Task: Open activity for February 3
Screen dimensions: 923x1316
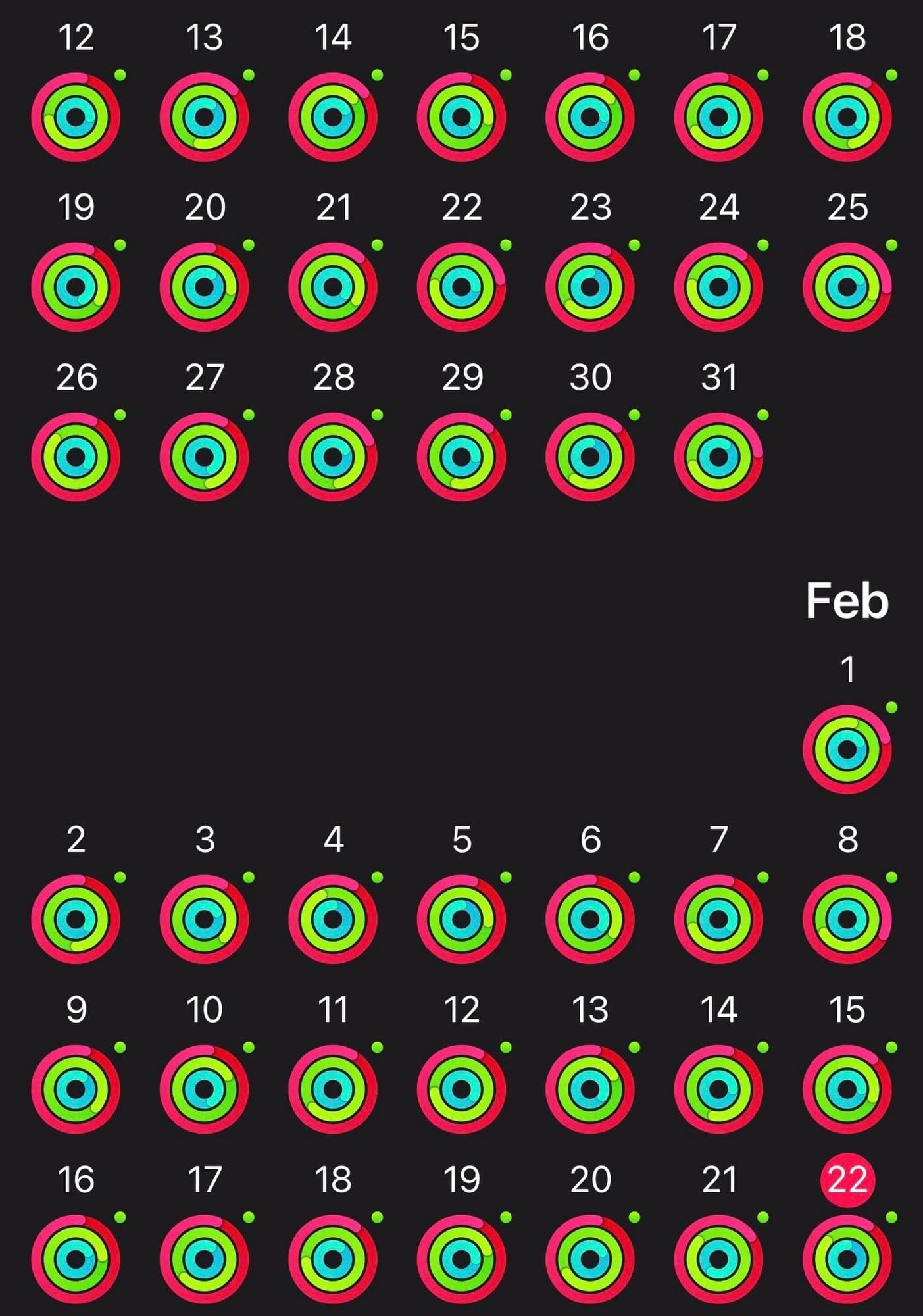Action: click(205, 919)
